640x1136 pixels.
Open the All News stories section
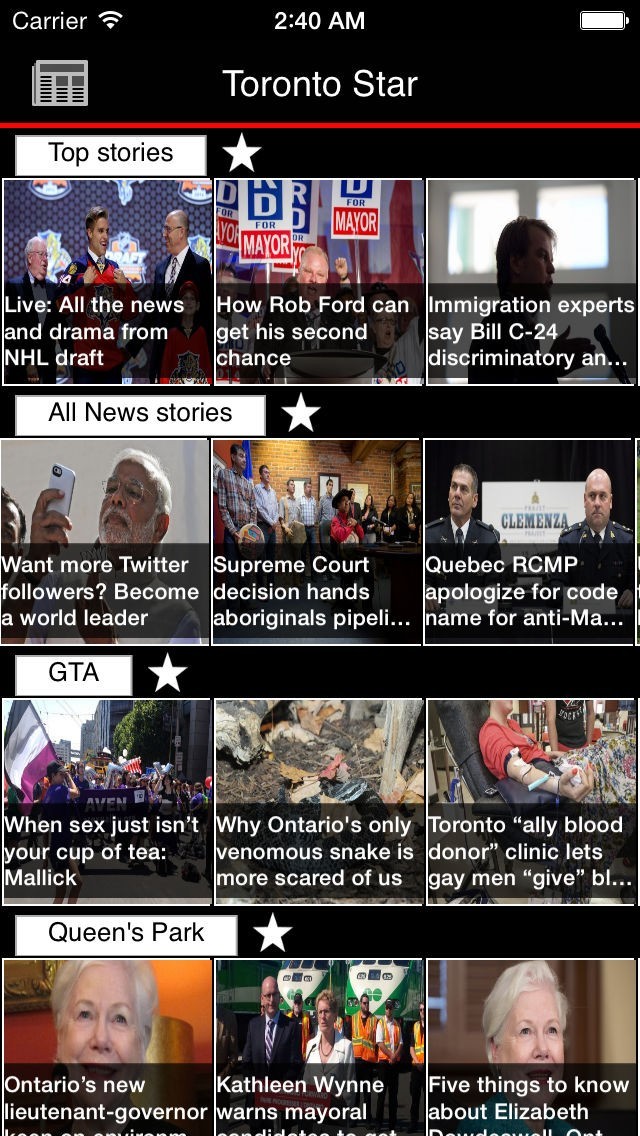pyautogui.click(x=140, y=414)
